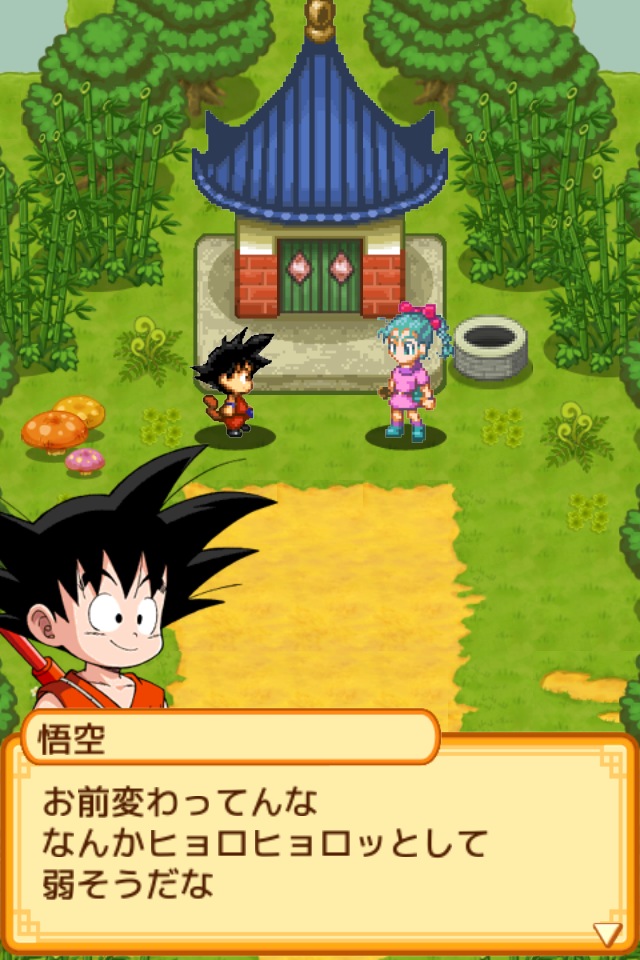The image size is (640, 960).
Task: Tap Goku's dialogue box to continue
Action: (x=320, y=844)
